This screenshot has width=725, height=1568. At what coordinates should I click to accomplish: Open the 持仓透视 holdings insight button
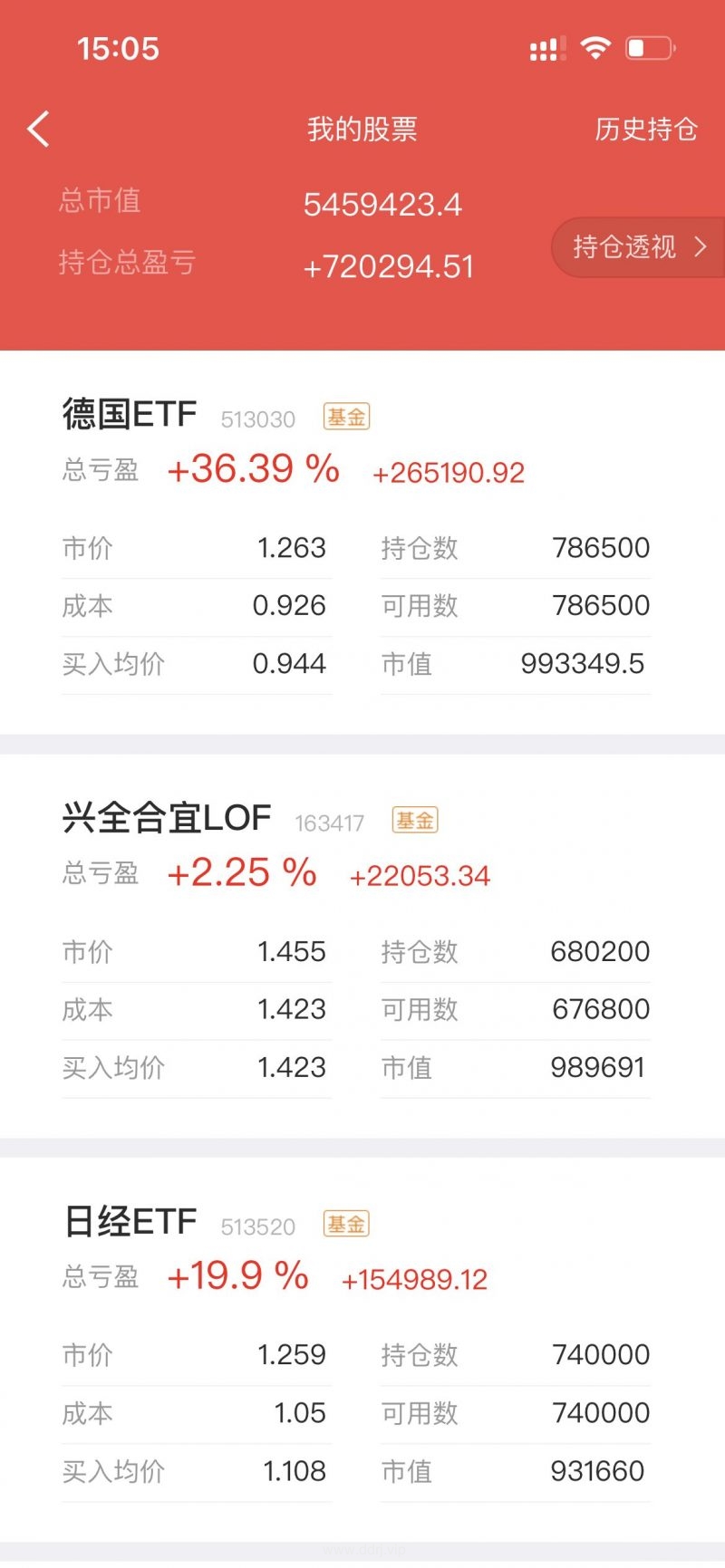(x=639, y=246)
